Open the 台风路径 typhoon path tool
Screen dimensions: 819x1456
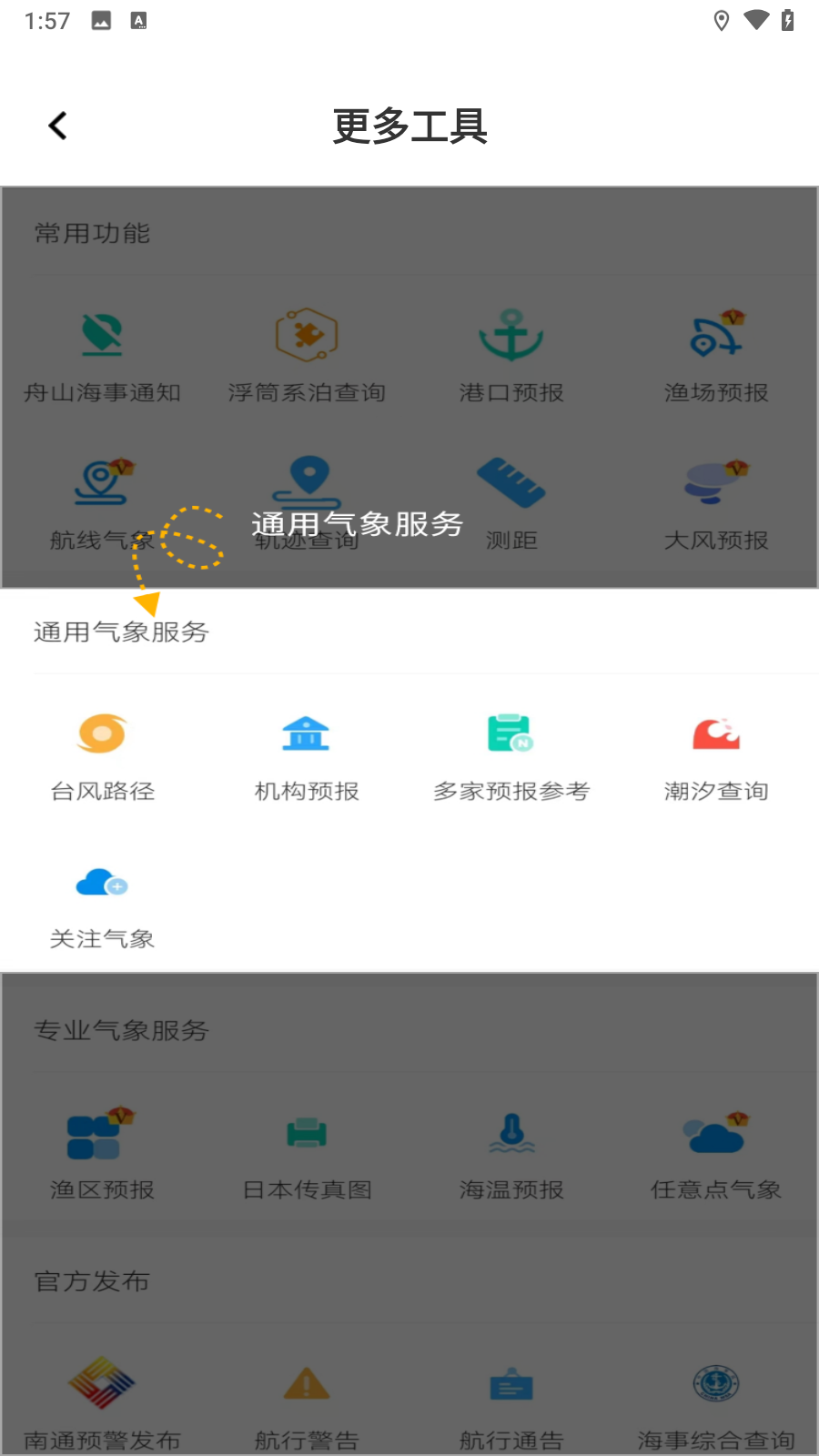(x=101, y=755)
